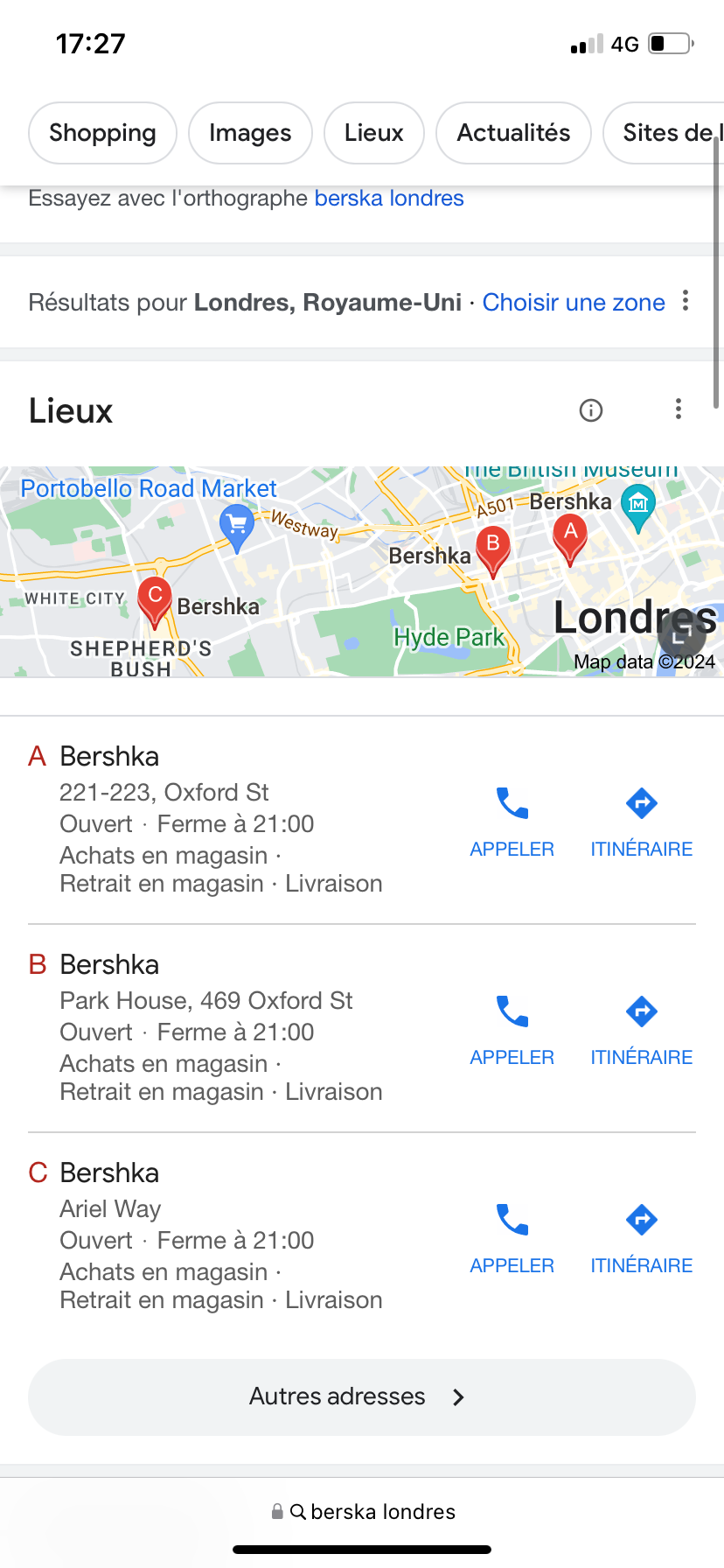The width and height of the screenshot is (724, 1568).
Task: Follow the suggested spelling berska londres
Action: (x=389, y=199)
